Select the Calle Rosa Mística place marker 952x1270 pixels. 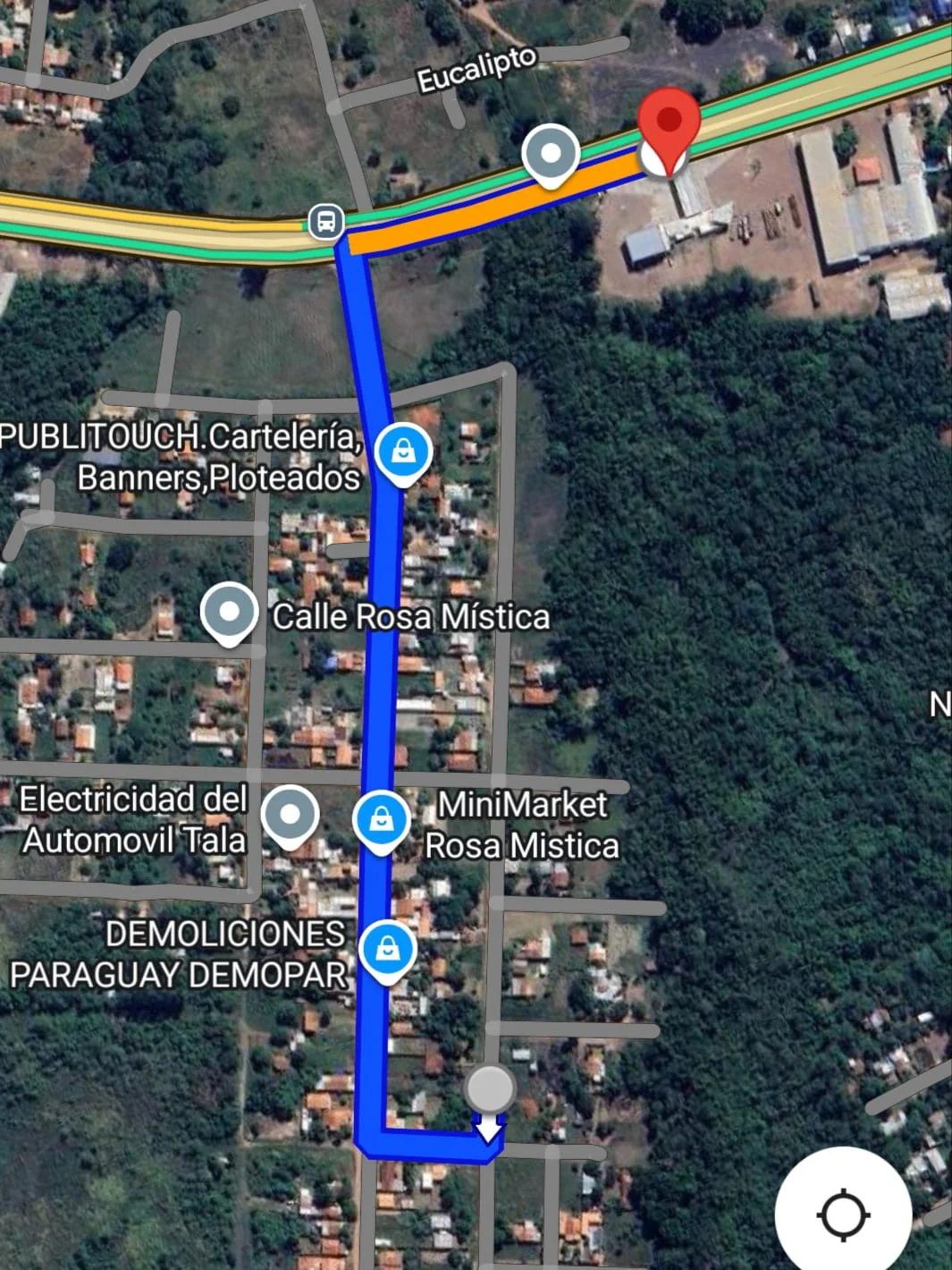coord(230,612)
